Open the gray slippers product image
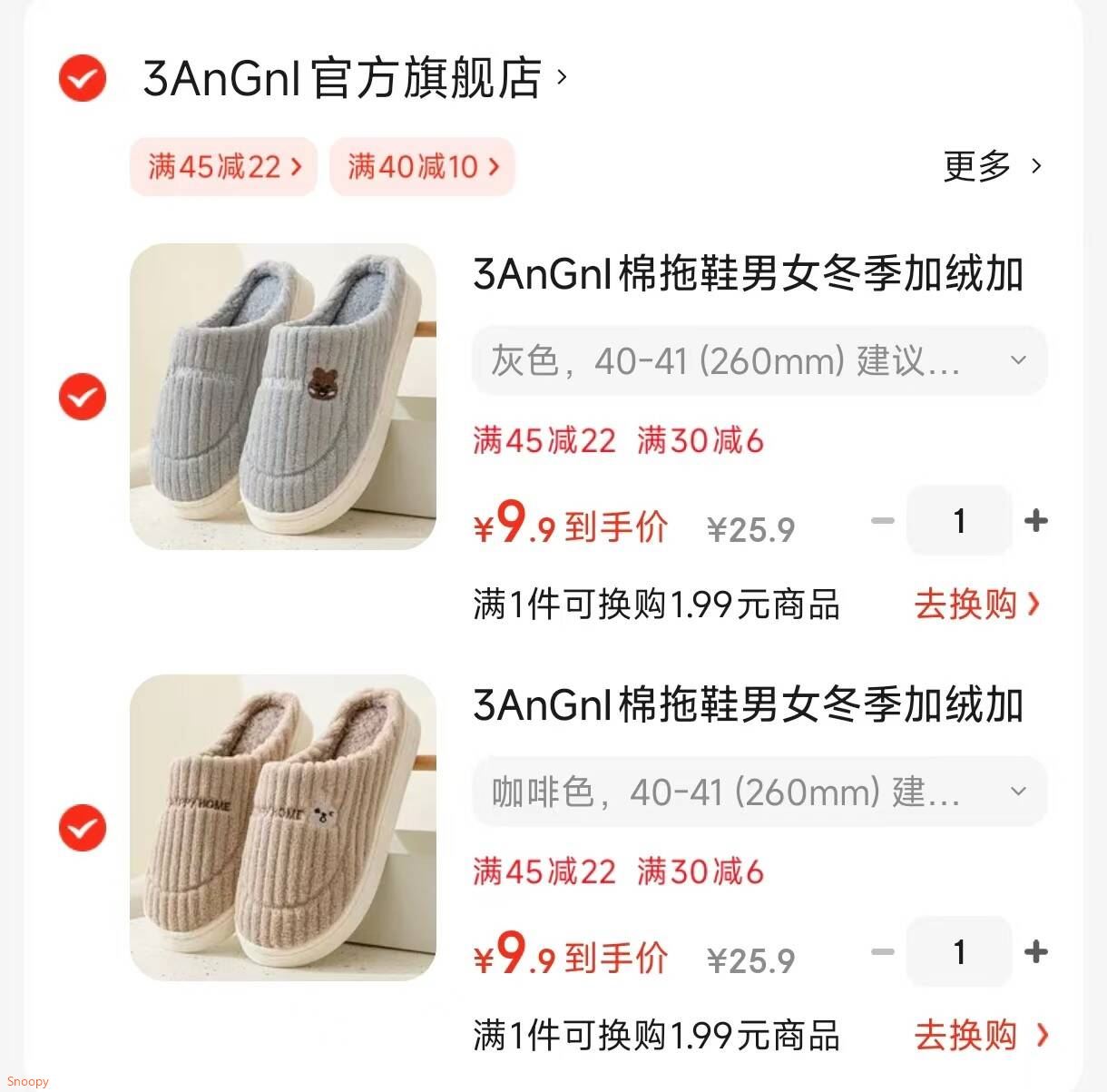Image resolution: width=1107 pixels, height=1092 pixels. 283,397
